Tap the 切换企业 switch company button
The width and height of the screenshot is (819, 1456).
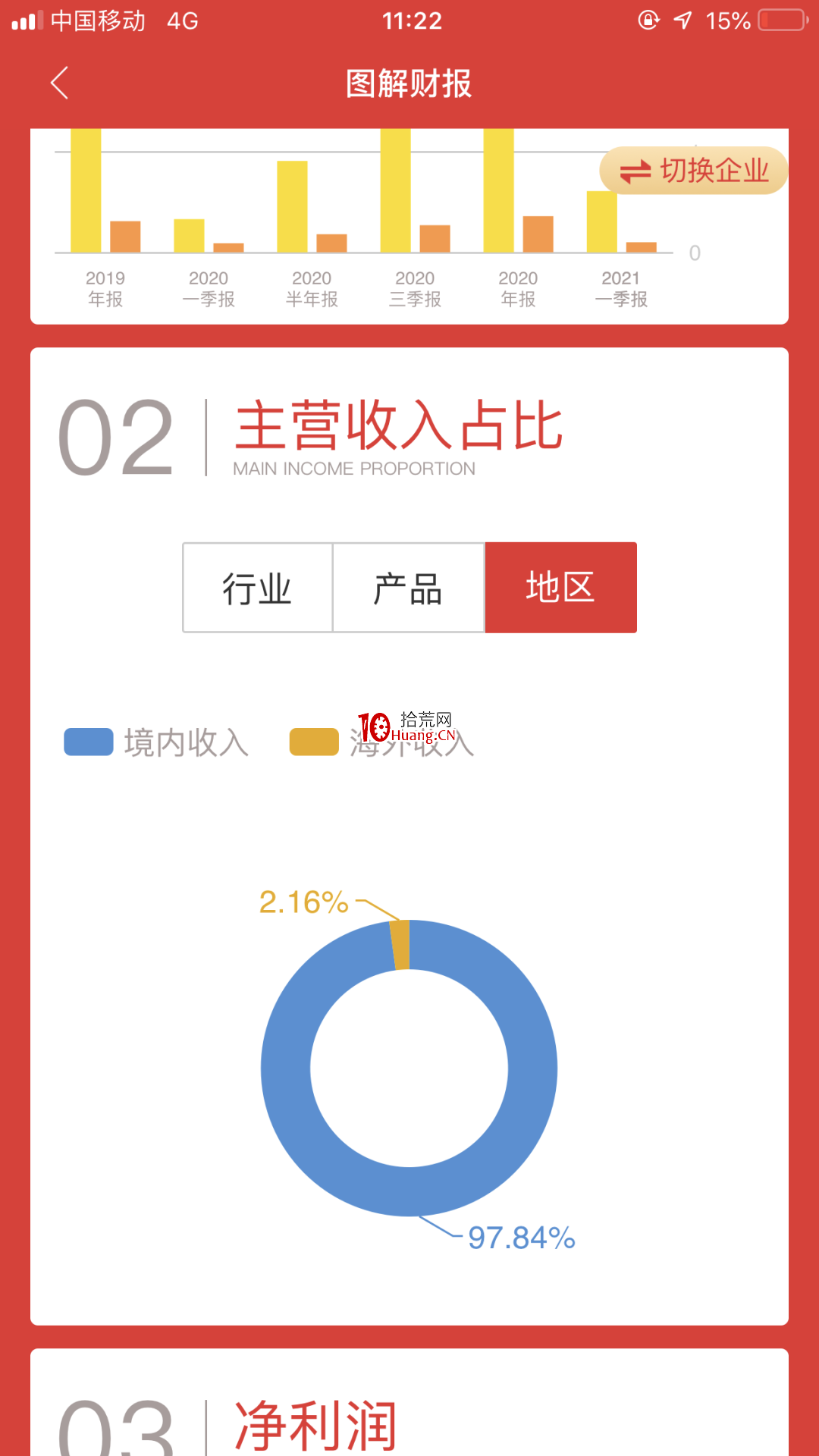click(x=694, y=171)
